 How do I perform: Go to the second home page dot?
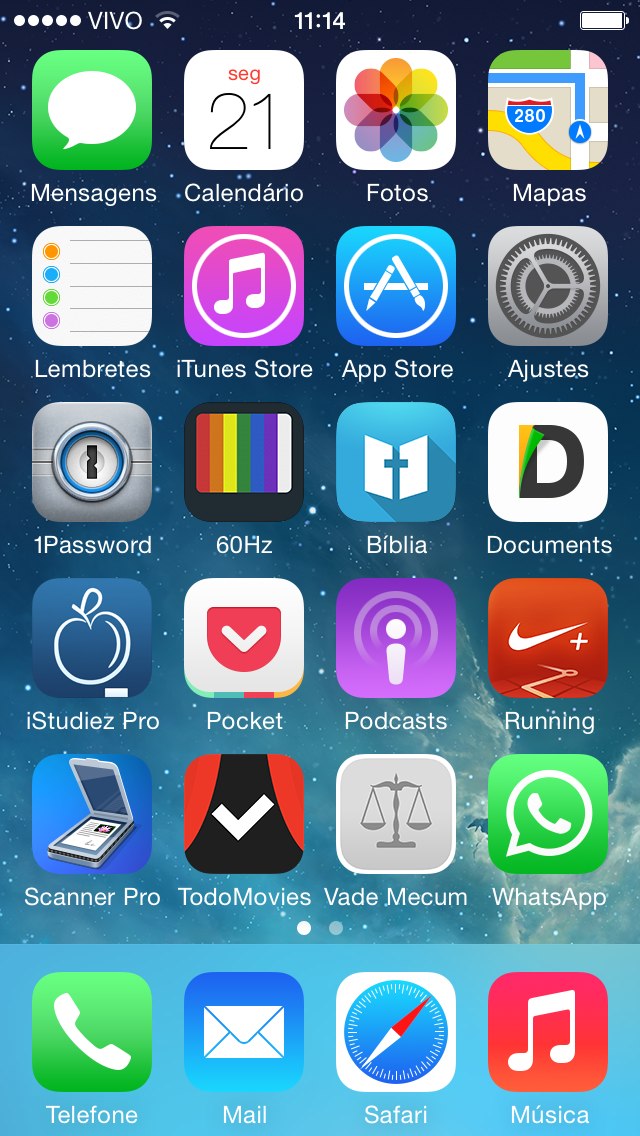coord(336,927)
